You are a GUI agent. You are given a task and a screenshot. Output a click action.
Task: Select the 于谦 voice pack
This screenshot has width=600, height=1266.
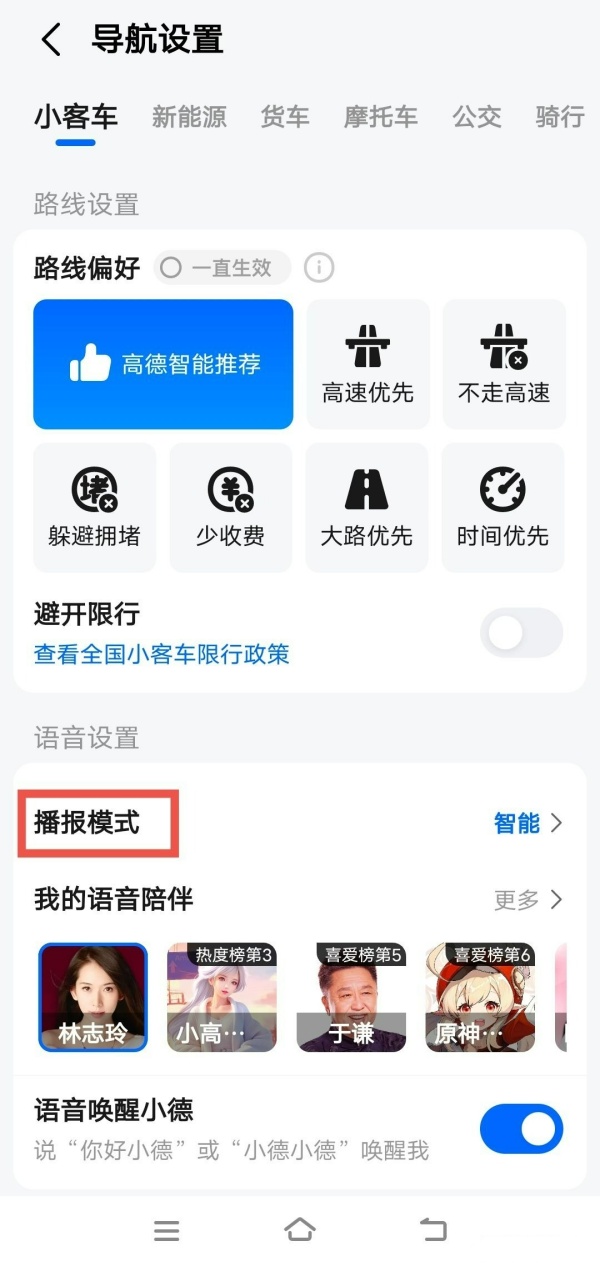(x=352, y=997)
